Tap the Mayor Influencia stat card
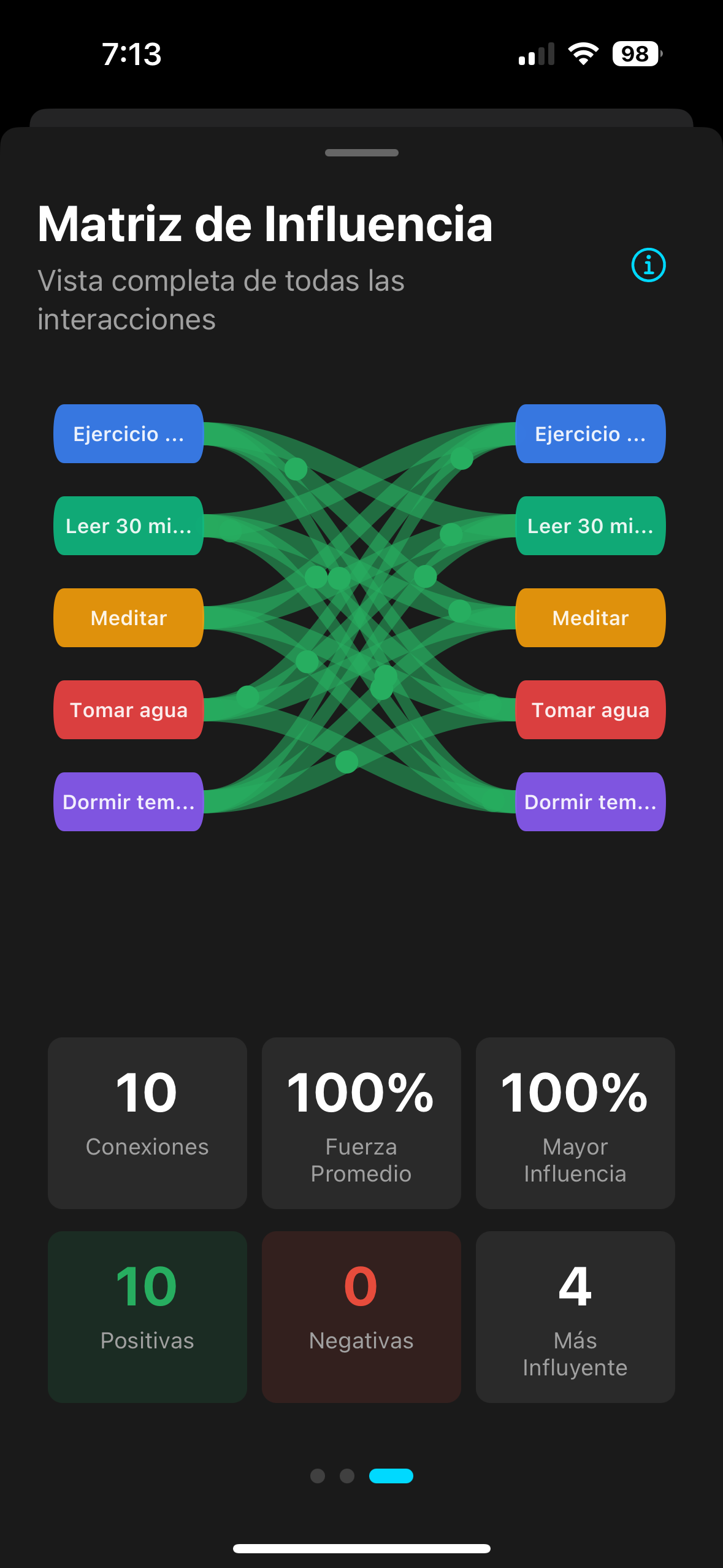The image size is (723, 1568). click(575, 1123)
